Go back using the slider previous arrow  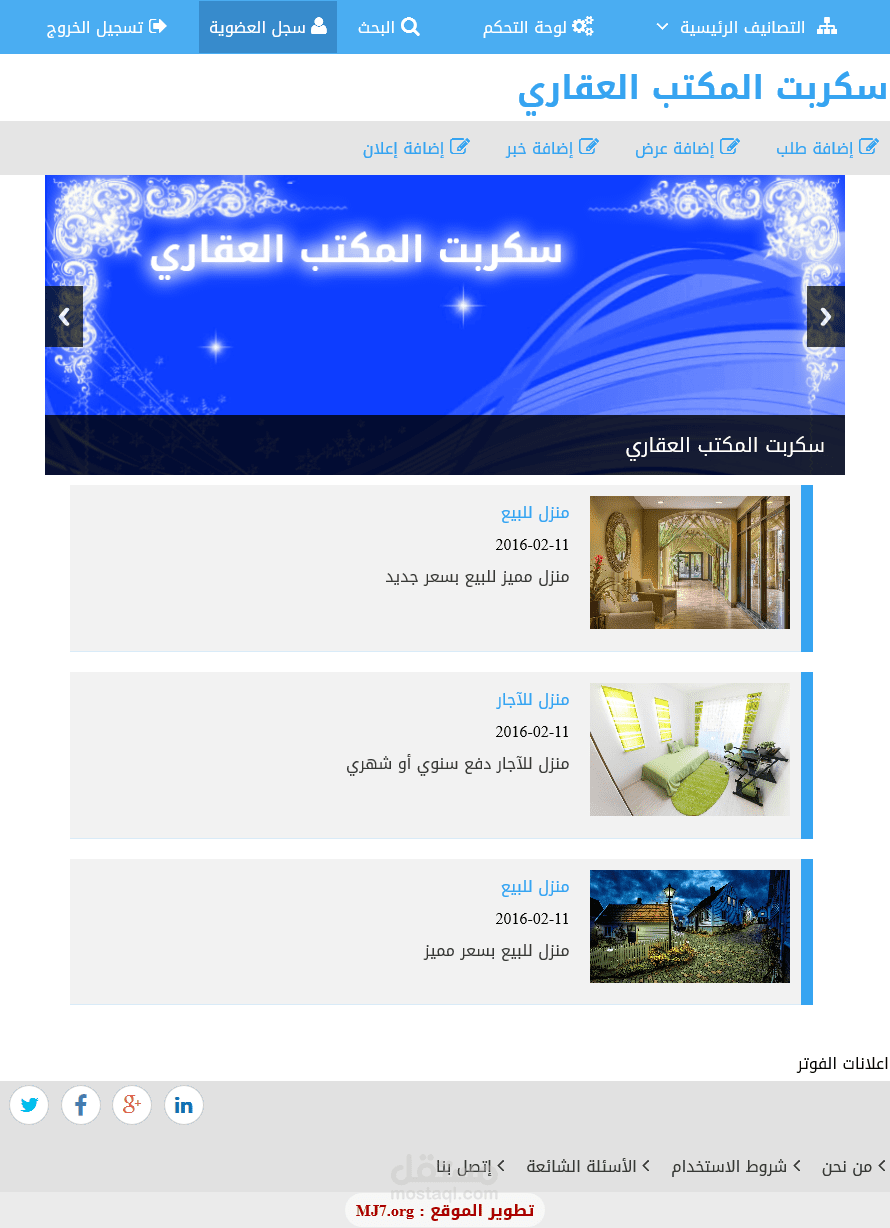pos(64,317)
